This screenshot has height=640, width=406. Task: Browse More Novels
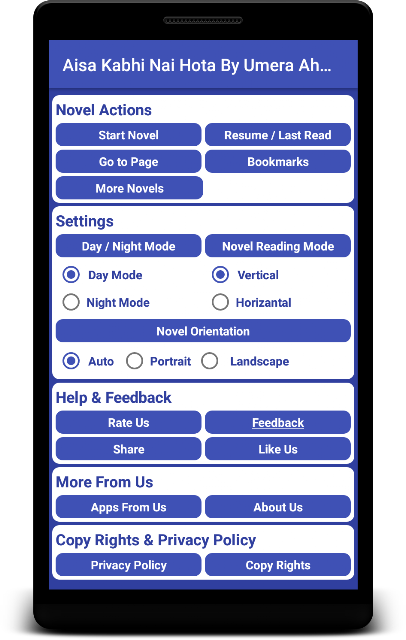point(129,188)
